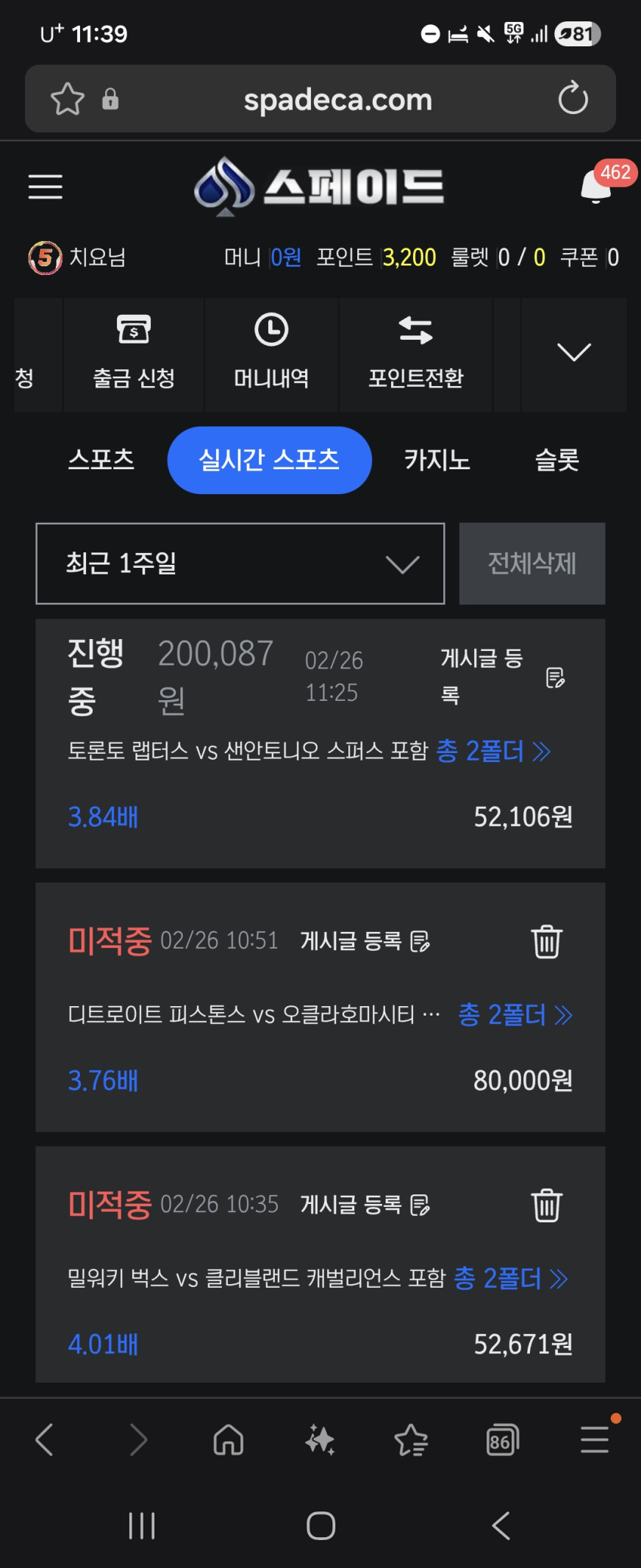
Task: Tap 게시글 등록 on the 02/26 10:35 bet
Action: (365, 1205)
